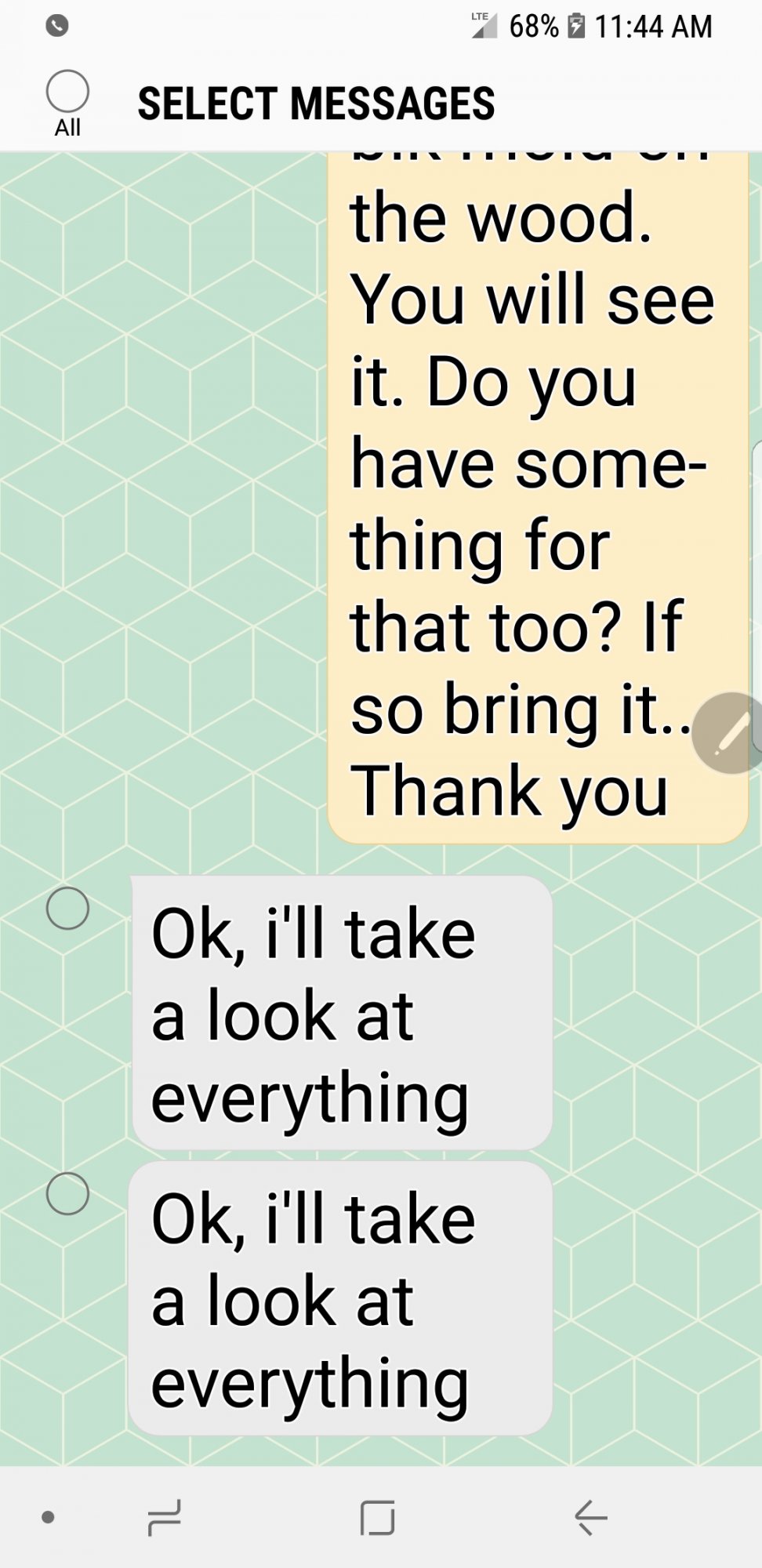Open recent apps from navigation bar

point(165,1518)
